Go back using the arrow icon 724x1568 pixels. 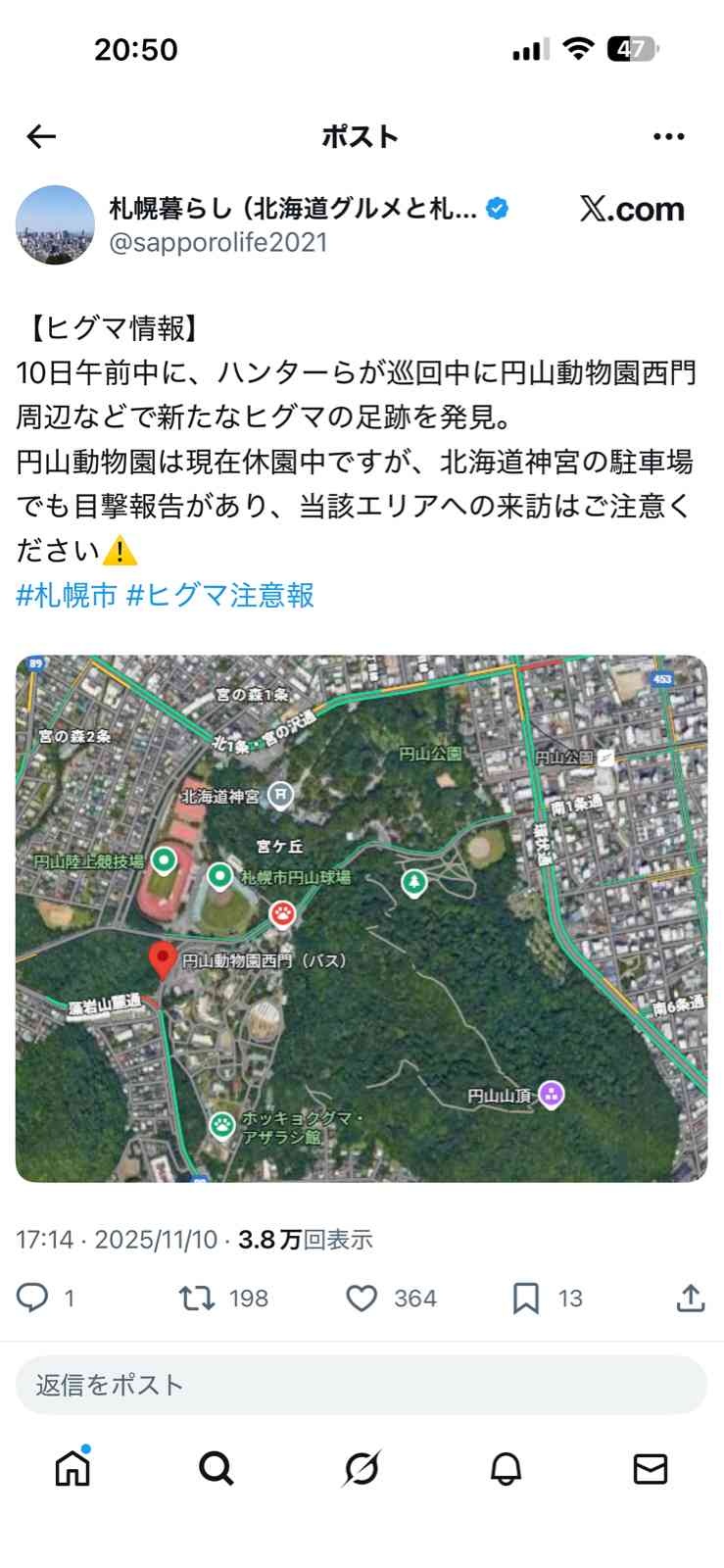click(41, 137)
